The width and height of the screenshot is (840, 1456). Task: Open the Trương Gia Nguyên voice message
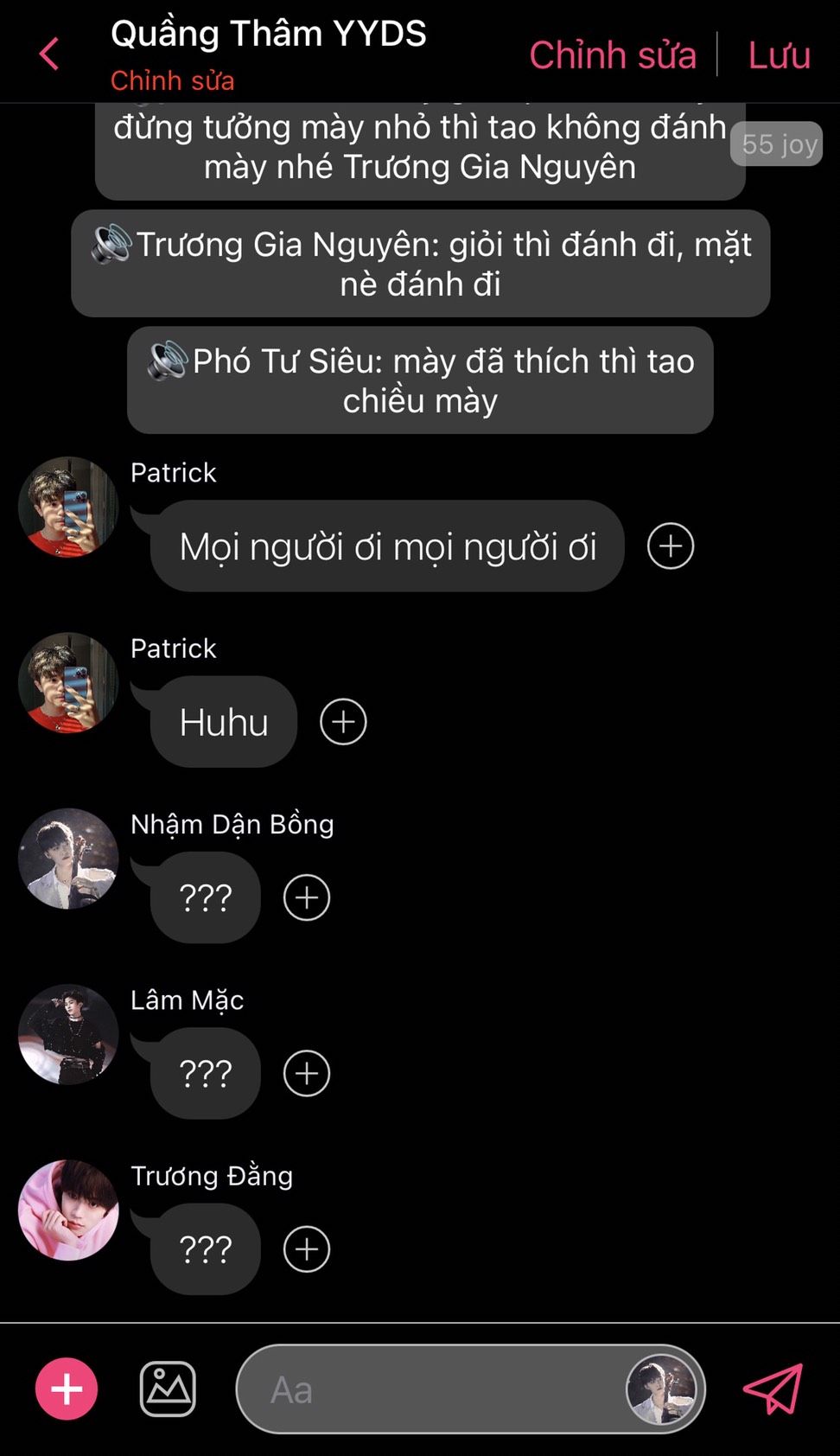click(421, 264)
